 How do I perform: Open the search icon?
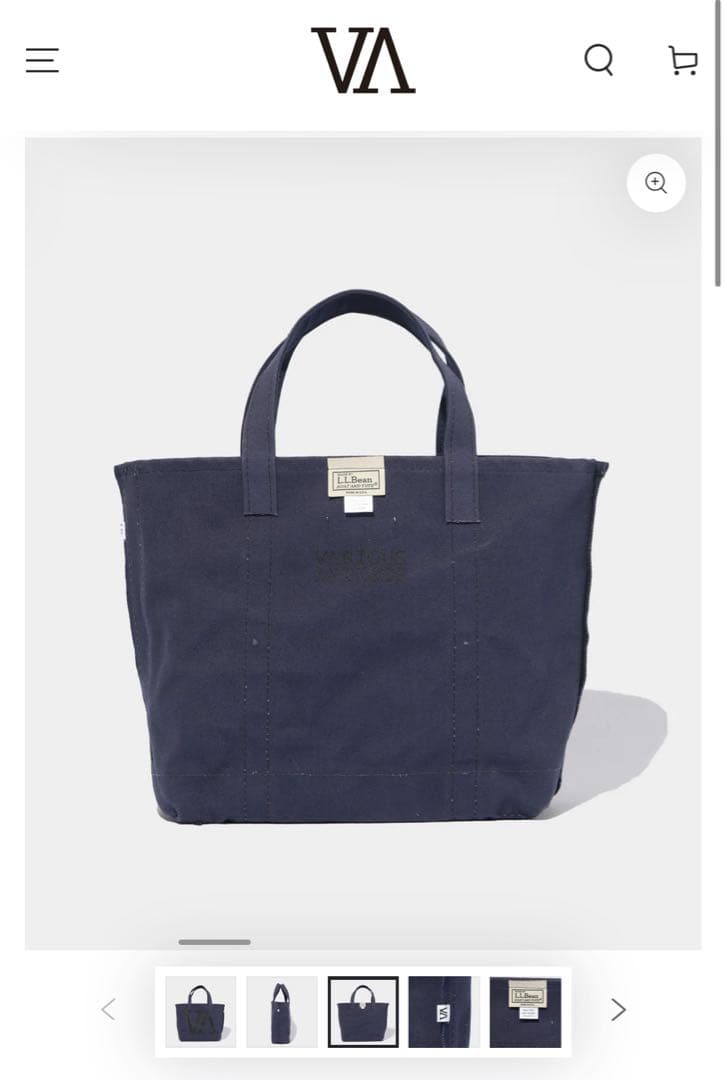click(x=599, y=60)
